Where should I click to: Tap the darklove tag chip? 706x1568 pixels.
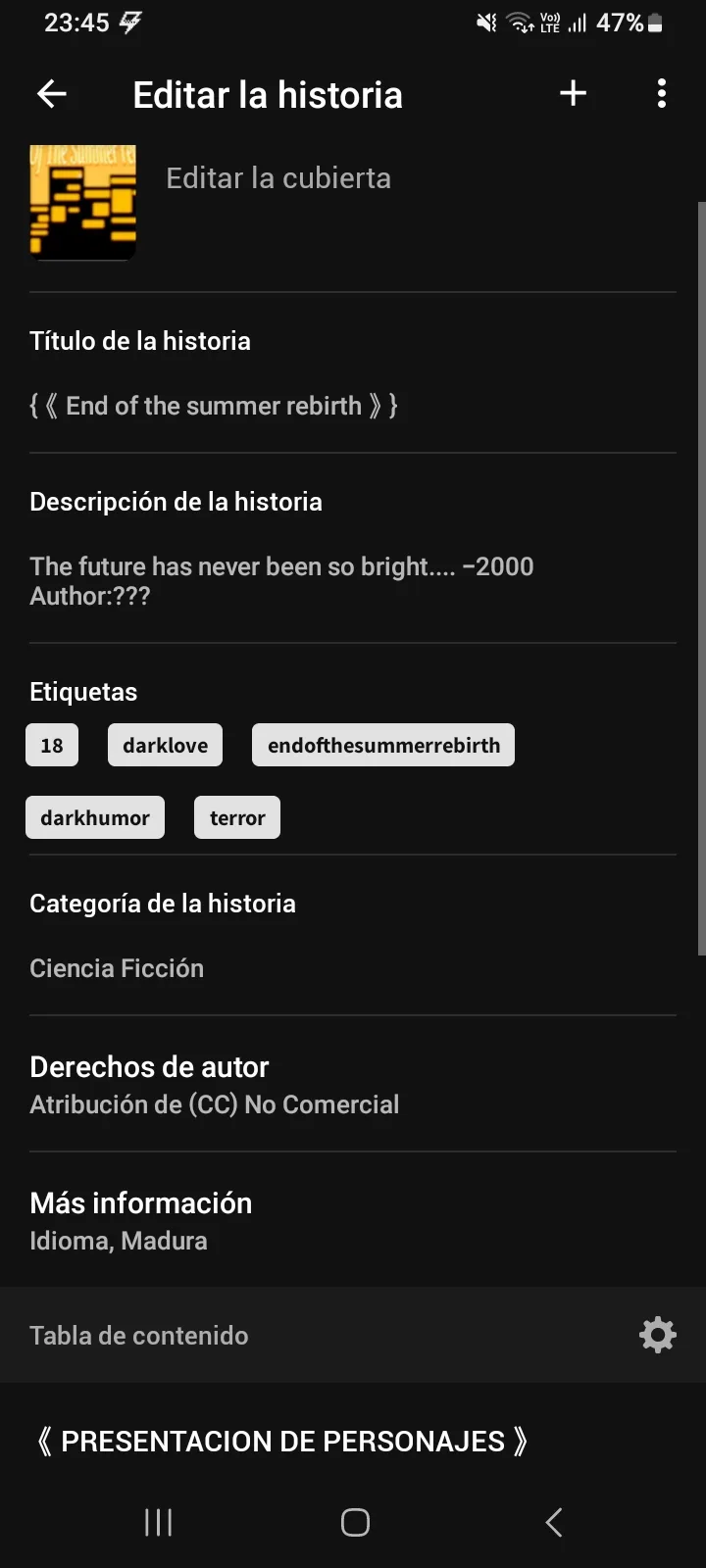click(x=165, y=745)
